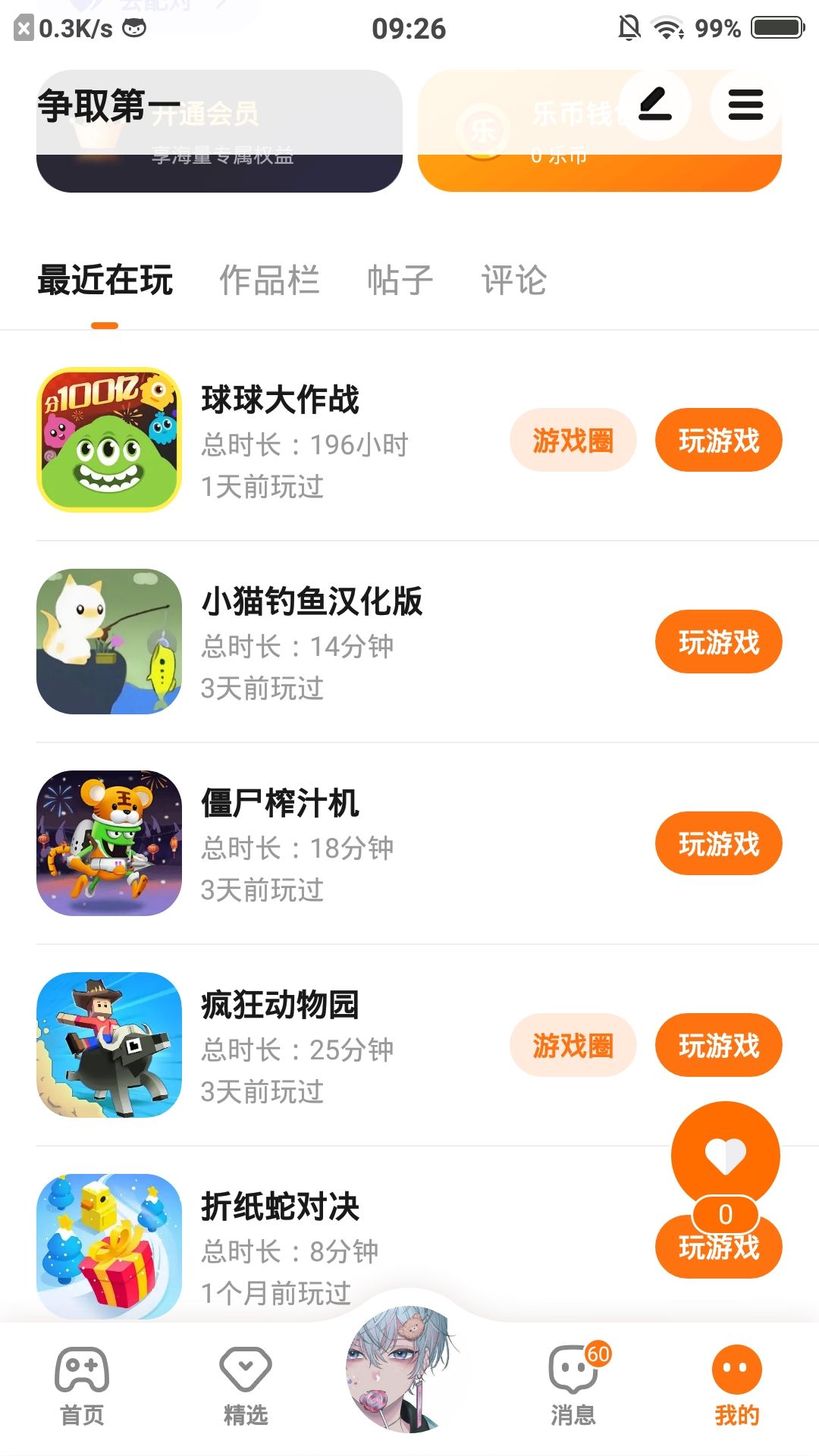Play 球球大作战
Viewport: 819px width, 1456px height.
(718, 441)
